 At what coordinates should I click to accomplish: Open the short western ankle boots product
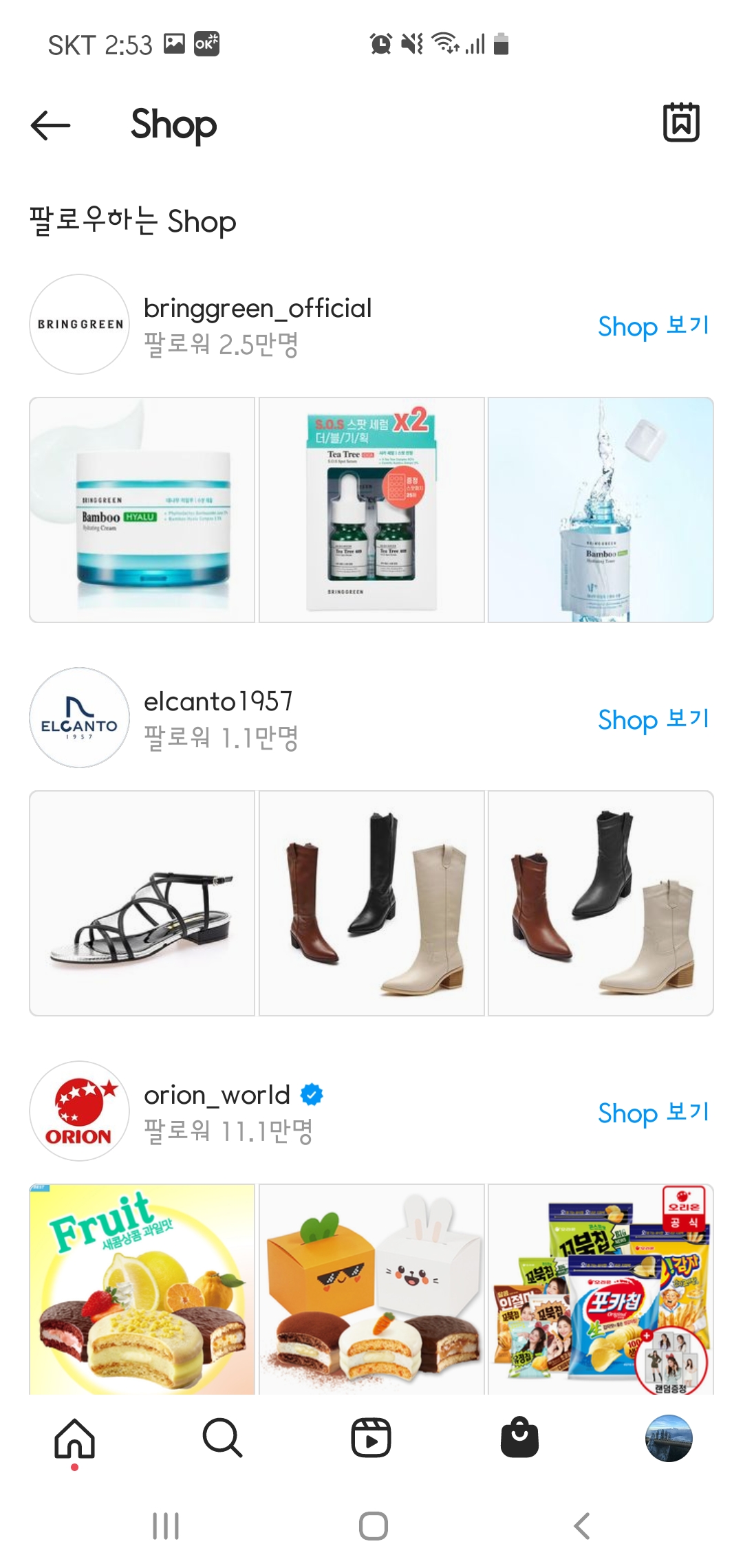tap(601, 903)
